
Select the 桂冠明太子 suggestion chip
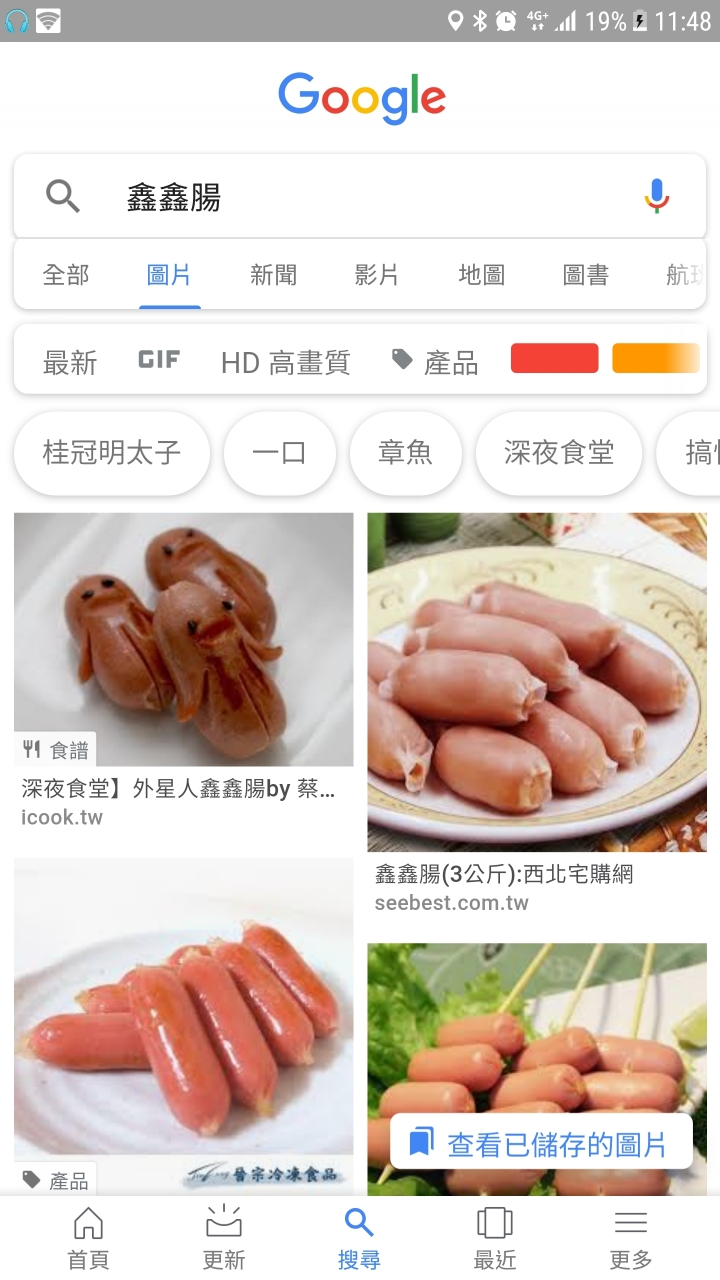coord(112,453)
